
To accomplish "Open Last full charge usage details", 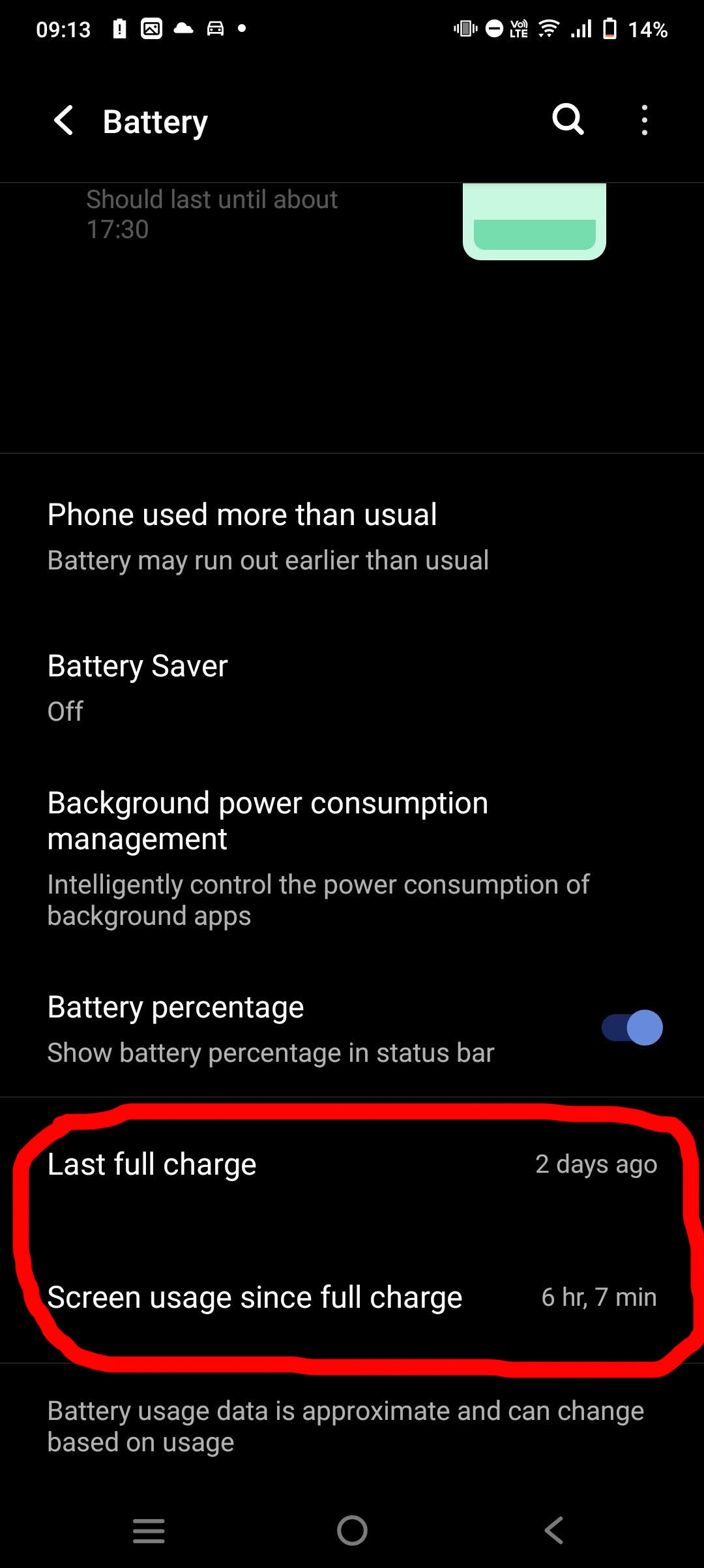I will coord(352,1164).
